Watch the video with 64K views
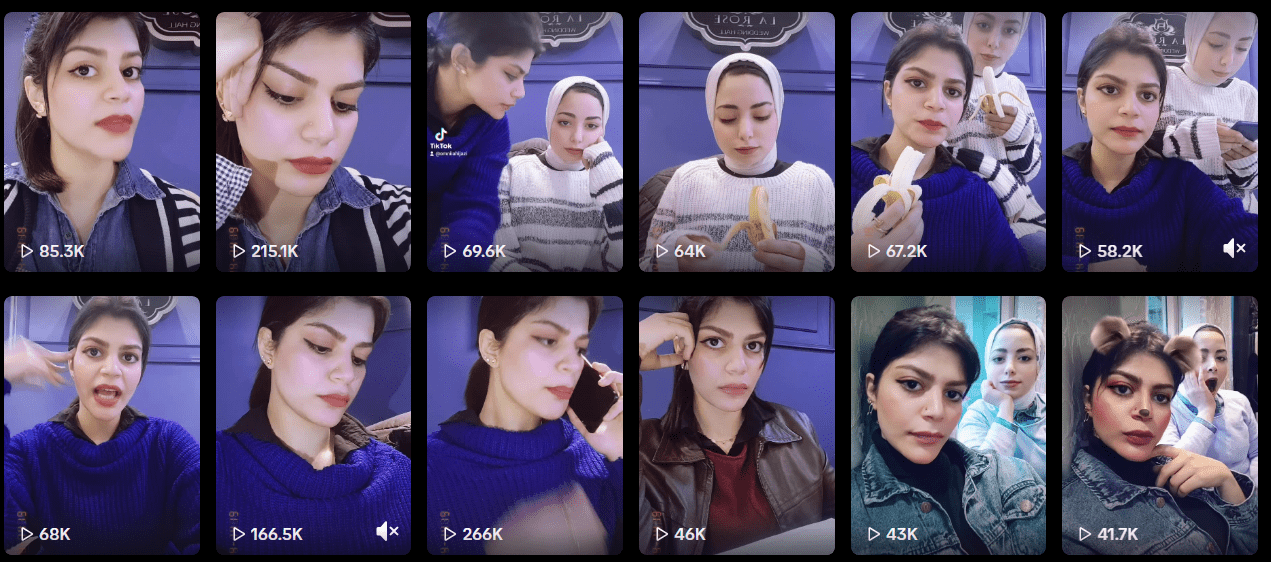This screenshot has height=562, width=1271. pos(736,140)
